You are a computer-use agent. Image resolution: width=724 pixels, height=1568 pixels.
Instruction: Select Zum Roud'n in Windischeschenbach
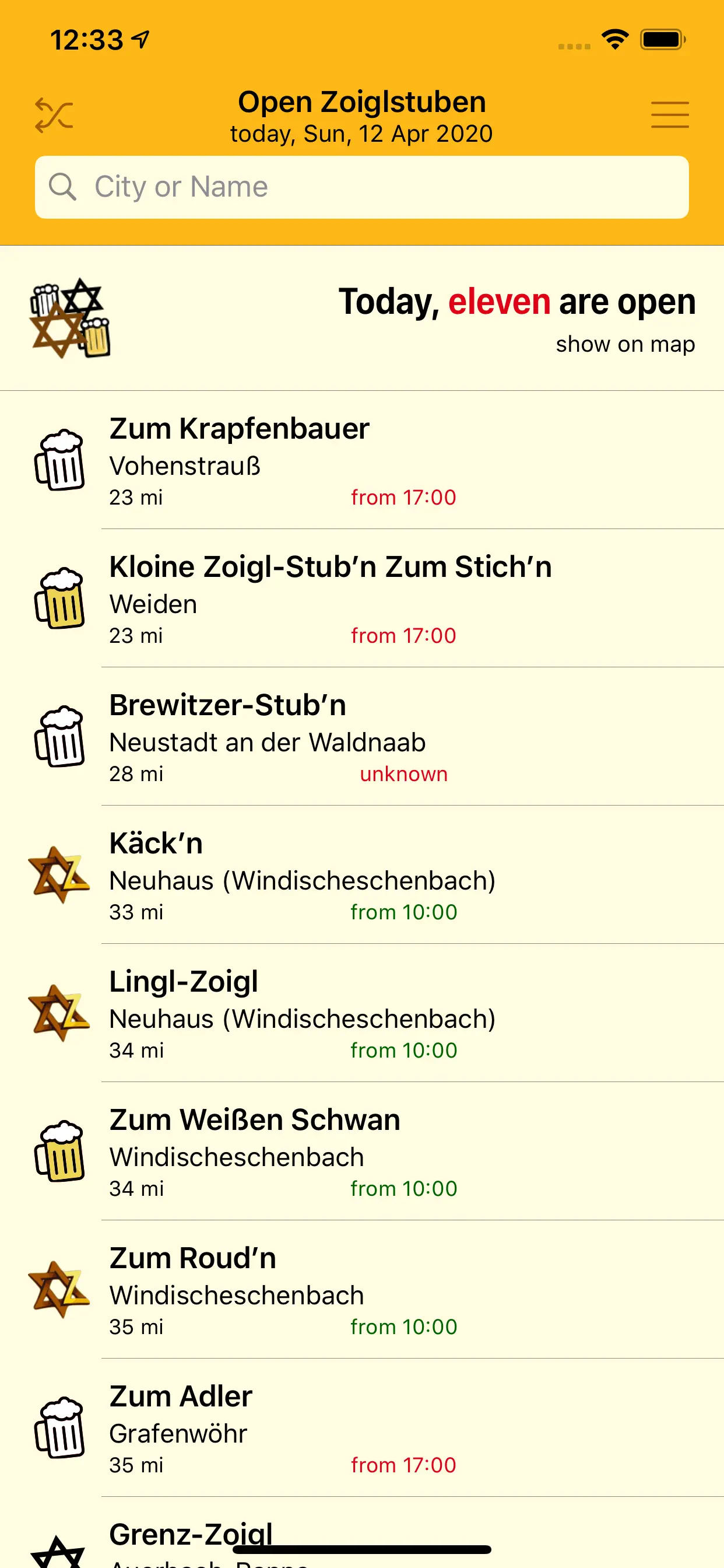coord(362,1289)
